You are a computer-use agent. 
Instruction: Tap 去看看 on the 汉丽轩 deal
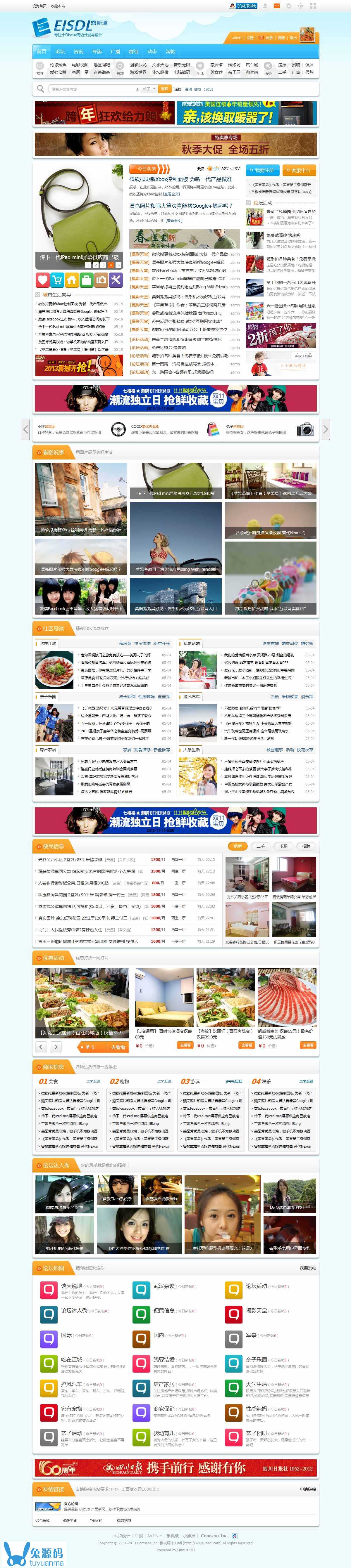coord(118,1047)
